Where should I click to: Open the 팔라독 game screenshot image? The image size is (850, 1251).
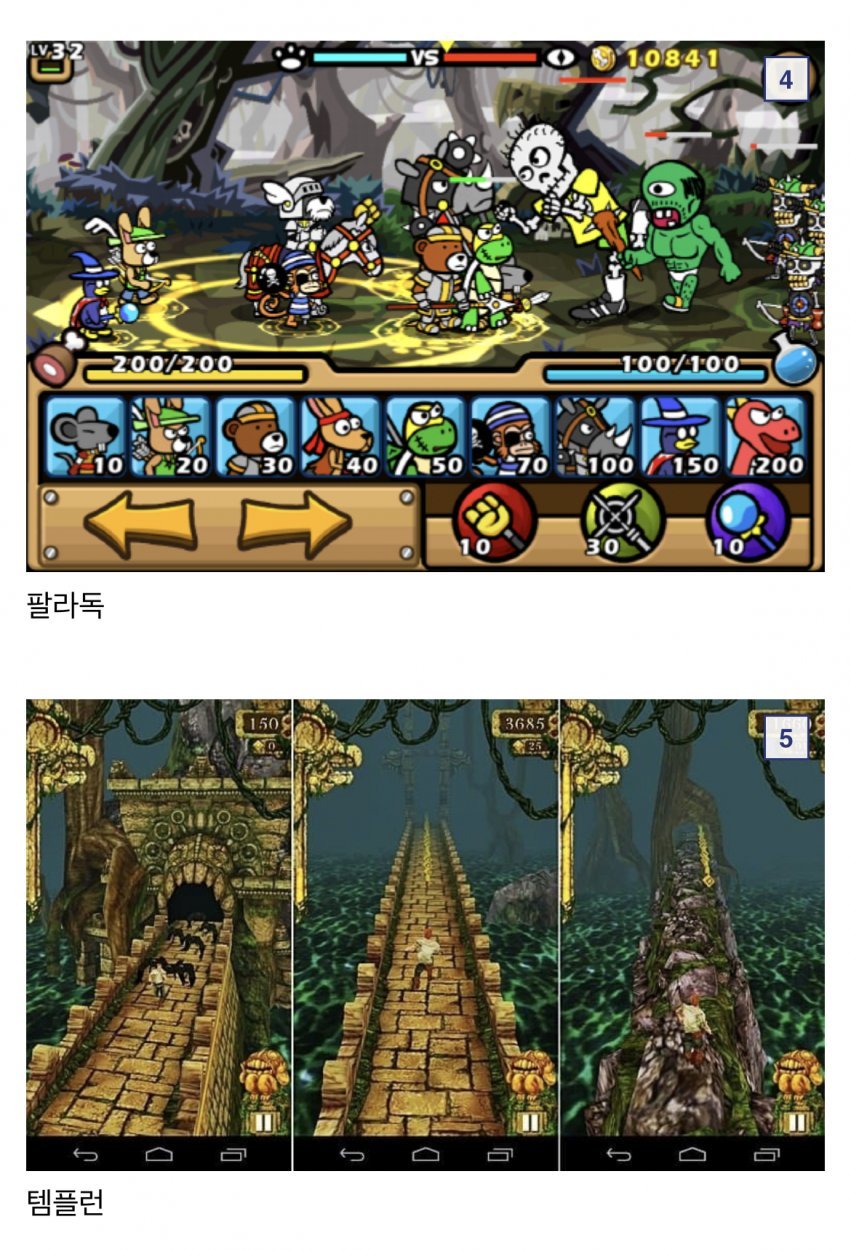coord(425,306)
